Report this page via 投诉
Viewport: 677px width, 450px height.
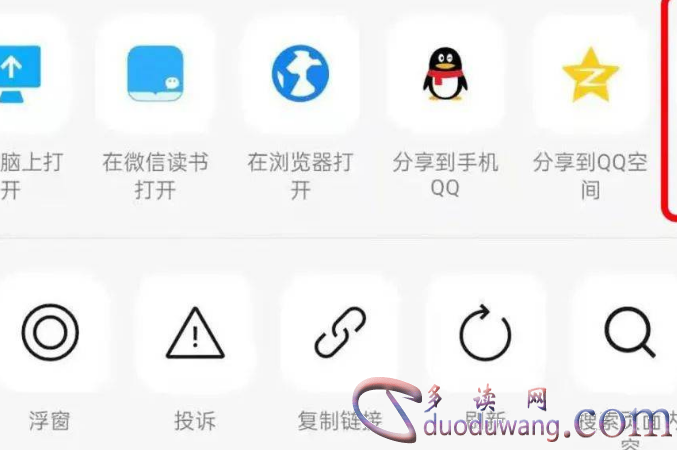195,333
